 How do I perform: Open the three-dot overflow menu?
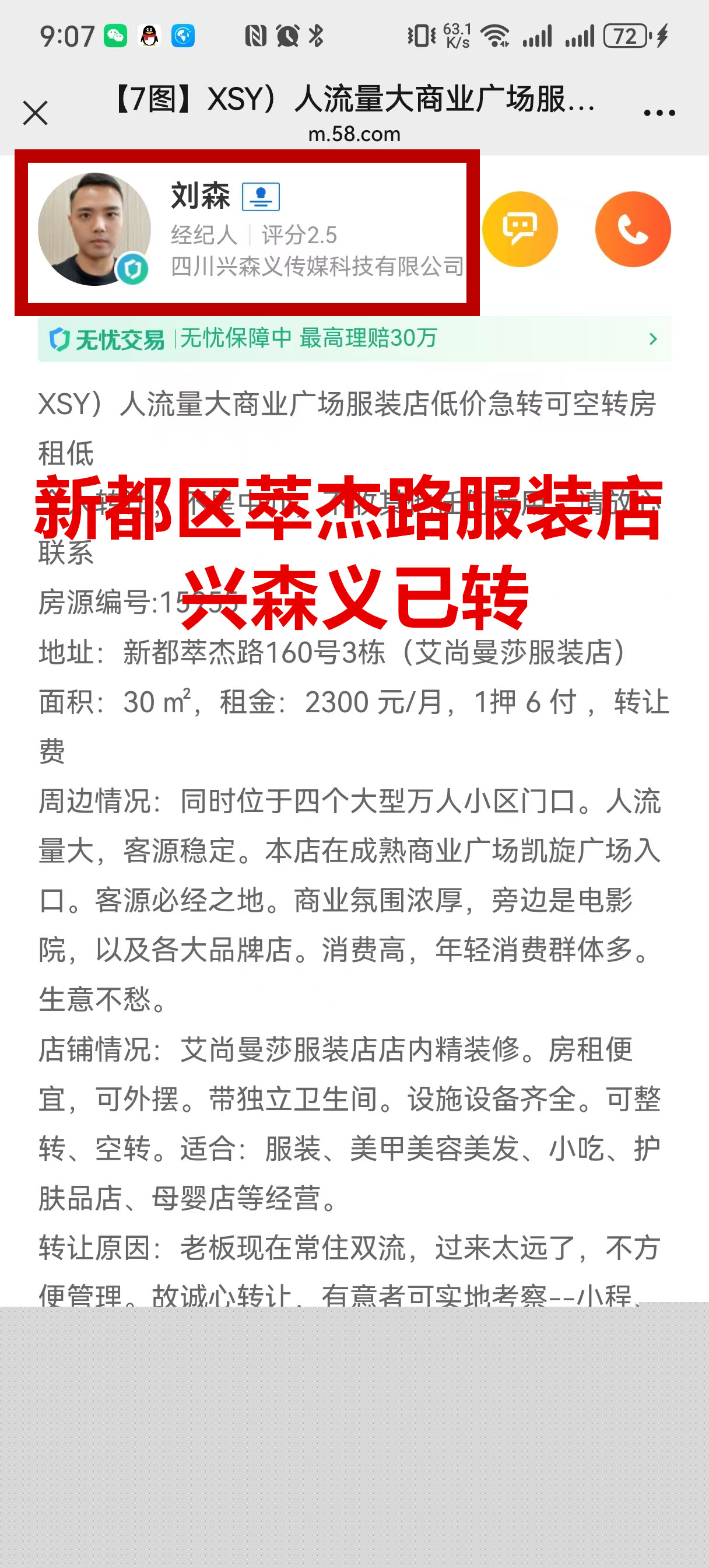click(659, 113)
